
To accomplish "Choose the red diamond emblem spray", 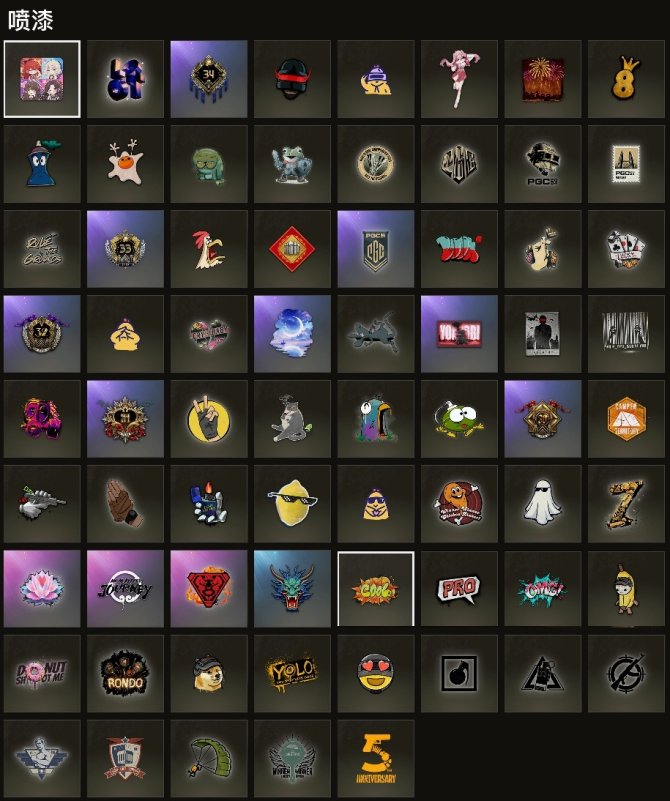I will 292,249.
